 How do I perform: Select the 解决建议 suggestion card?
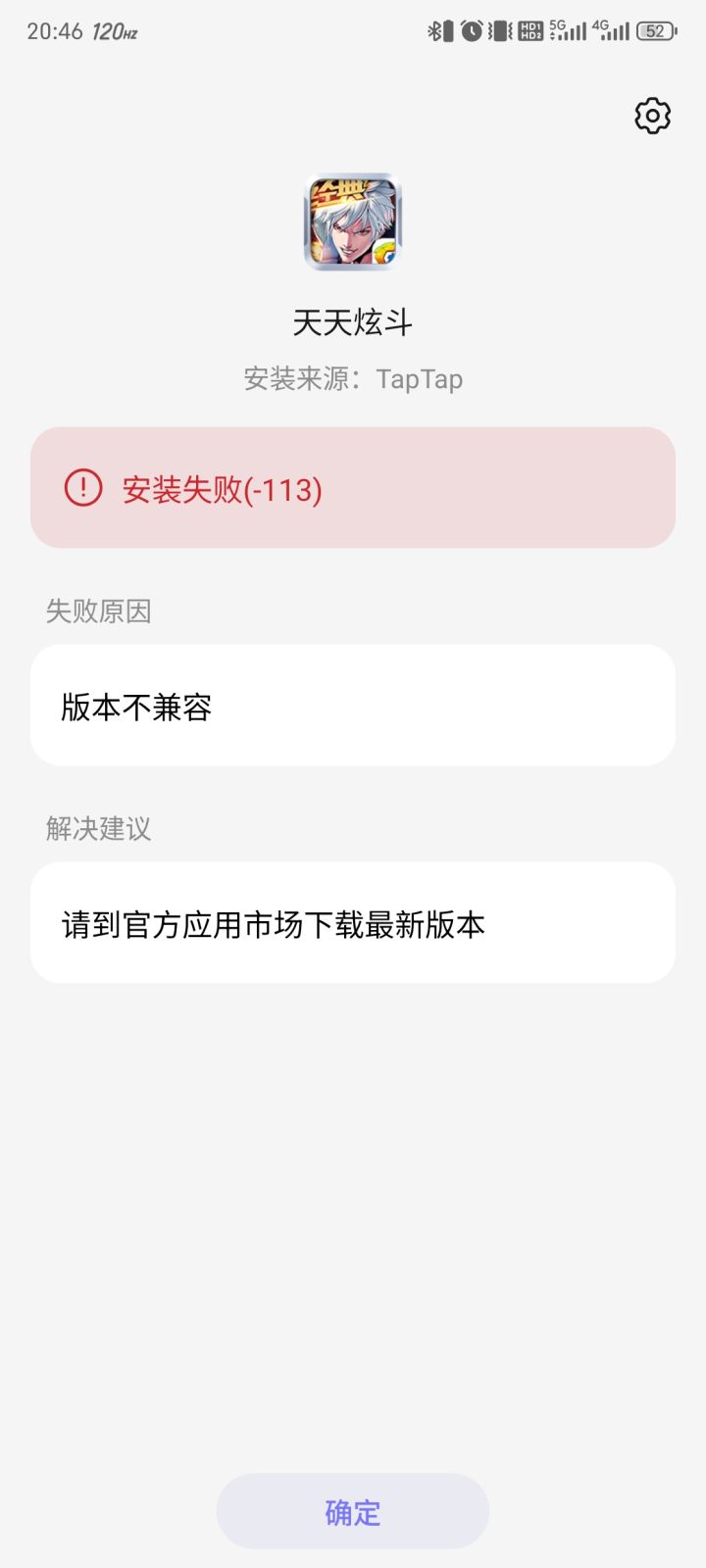click(x=353, y=922)
